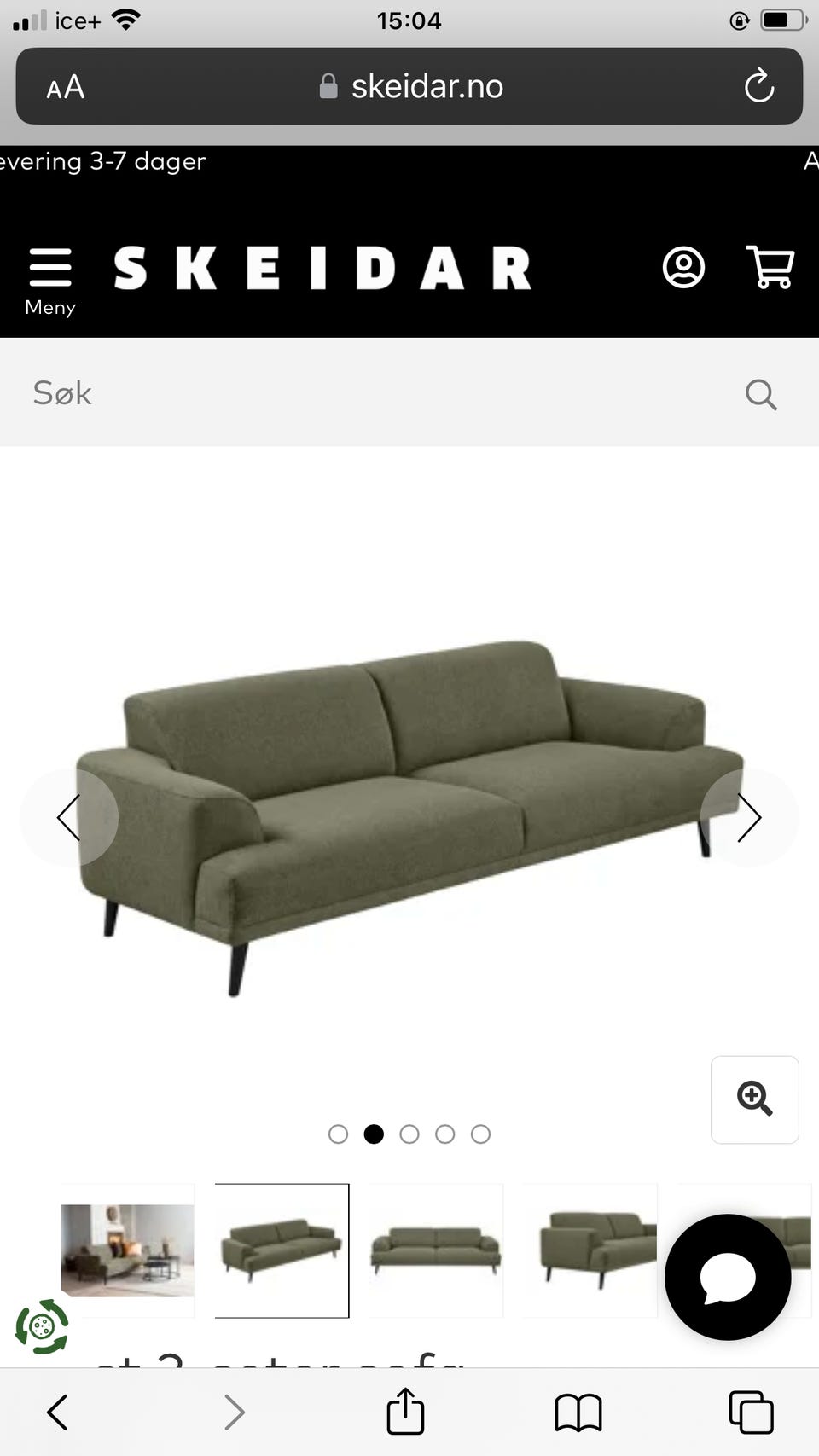The height and width of the screenshot is (1456, 819).
Task: Share this page from Safari toolbar
Action: point(405,1412)
